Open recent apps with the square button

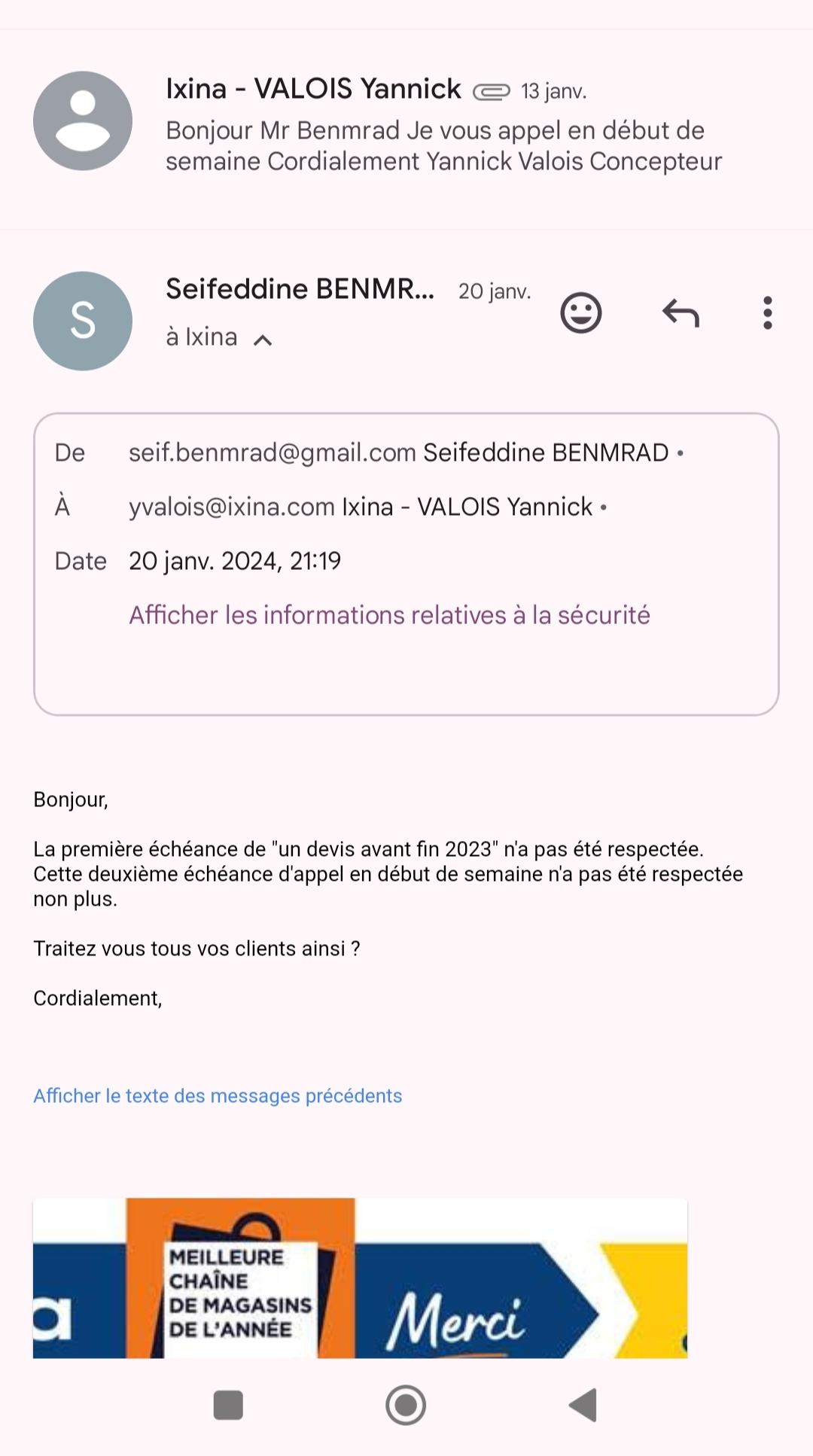coord(228,1405)
